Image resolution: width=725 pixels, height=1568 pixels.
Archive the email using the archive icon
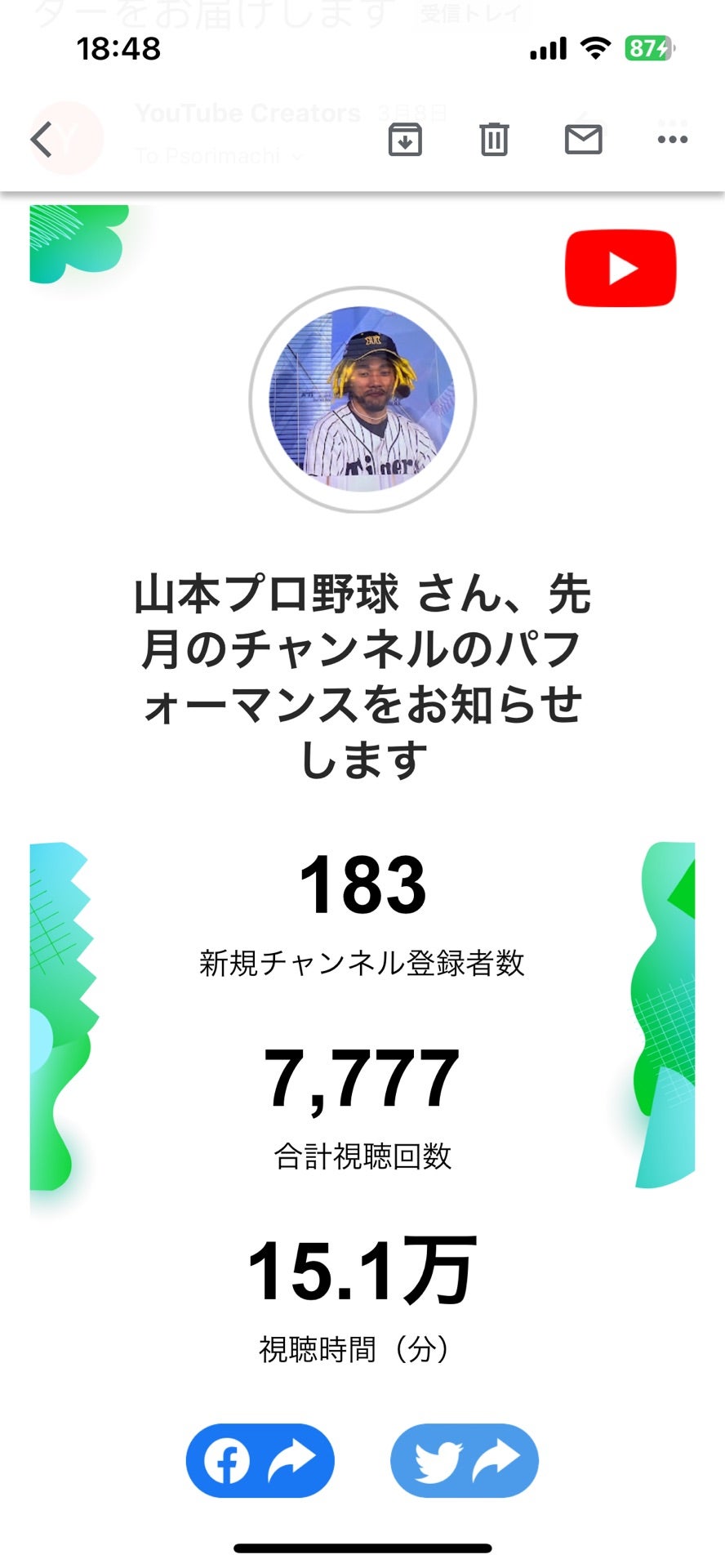coord(406,140)
